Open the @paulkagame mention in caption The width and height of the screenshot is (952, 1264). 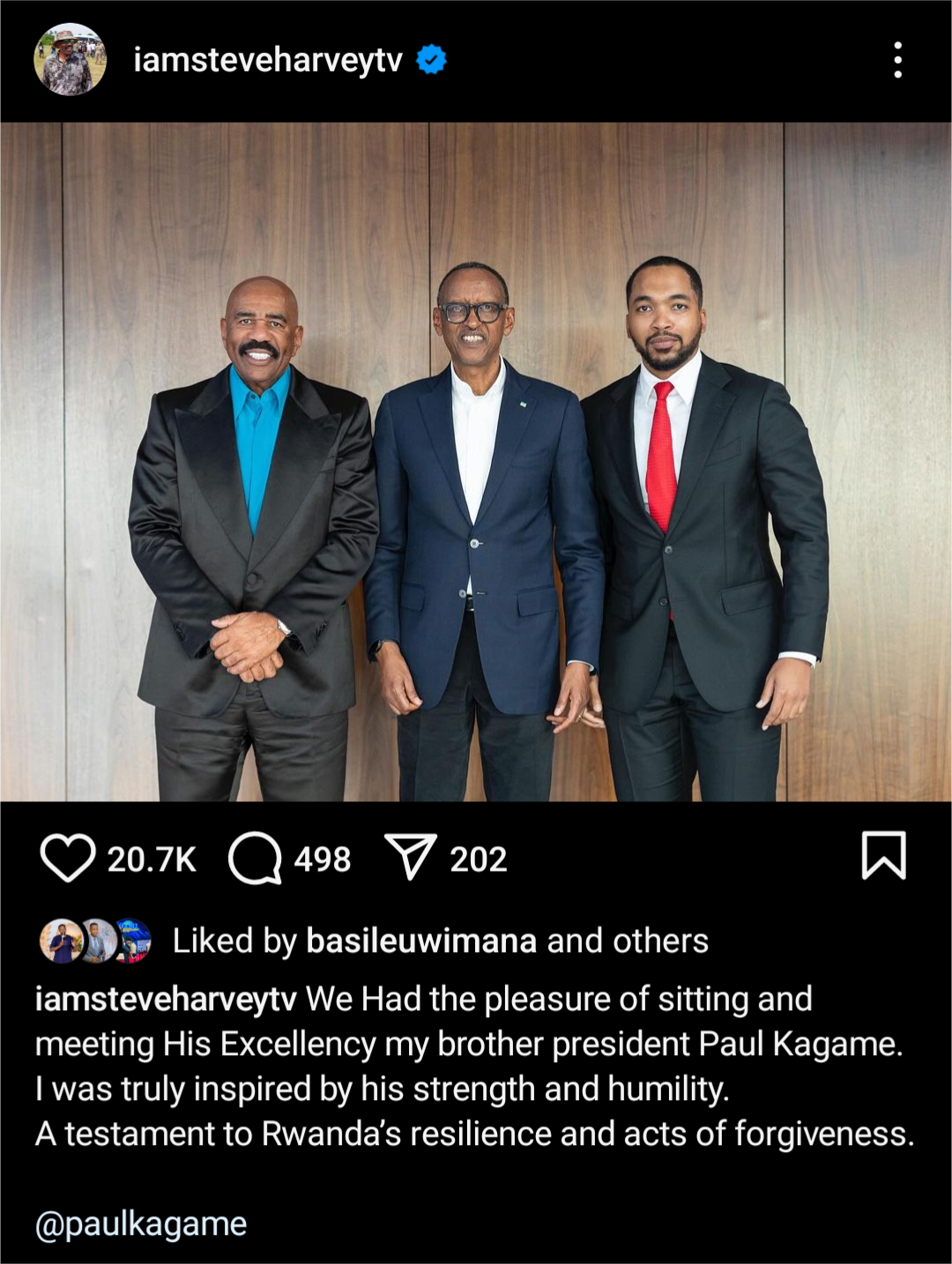point(141,1223)
